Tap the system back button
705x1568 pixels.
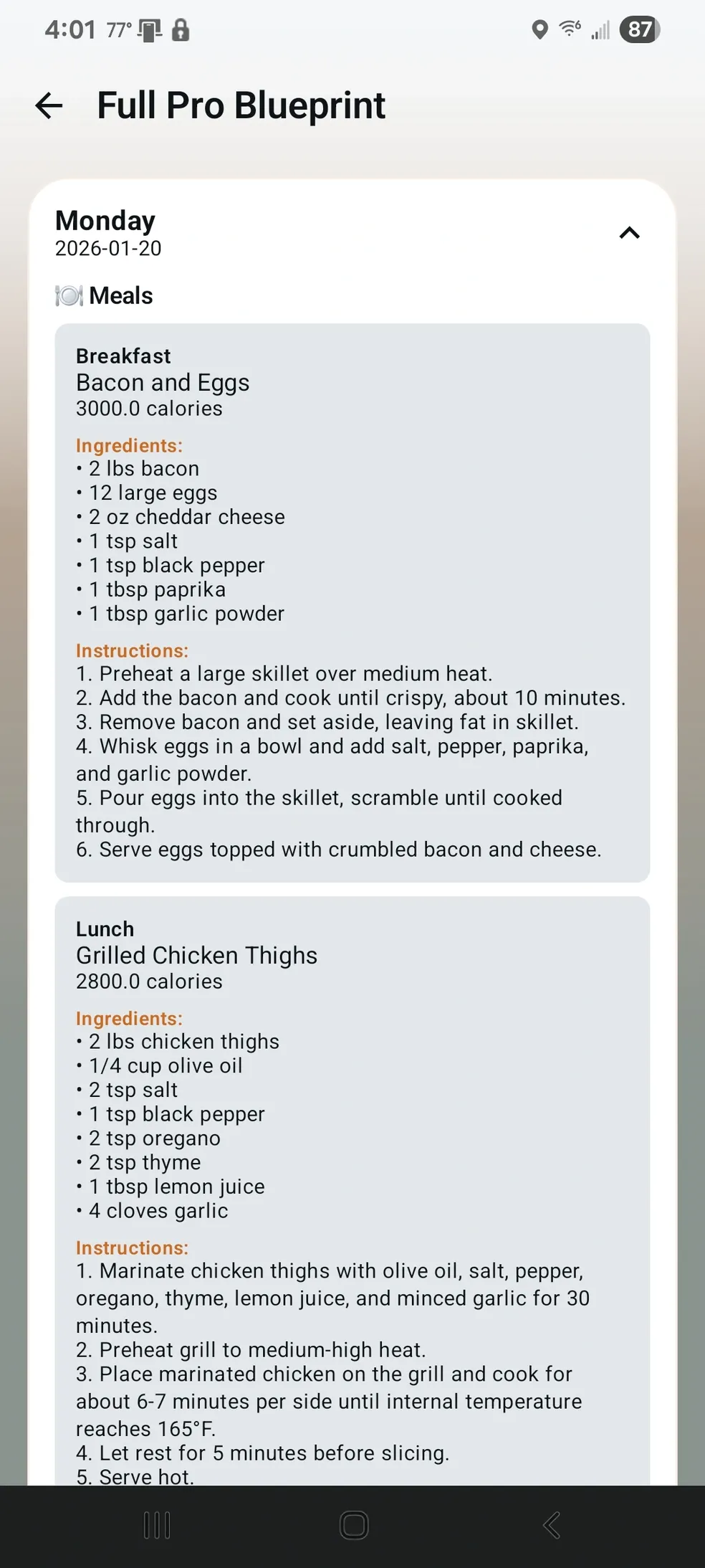tap(551, 1525)
